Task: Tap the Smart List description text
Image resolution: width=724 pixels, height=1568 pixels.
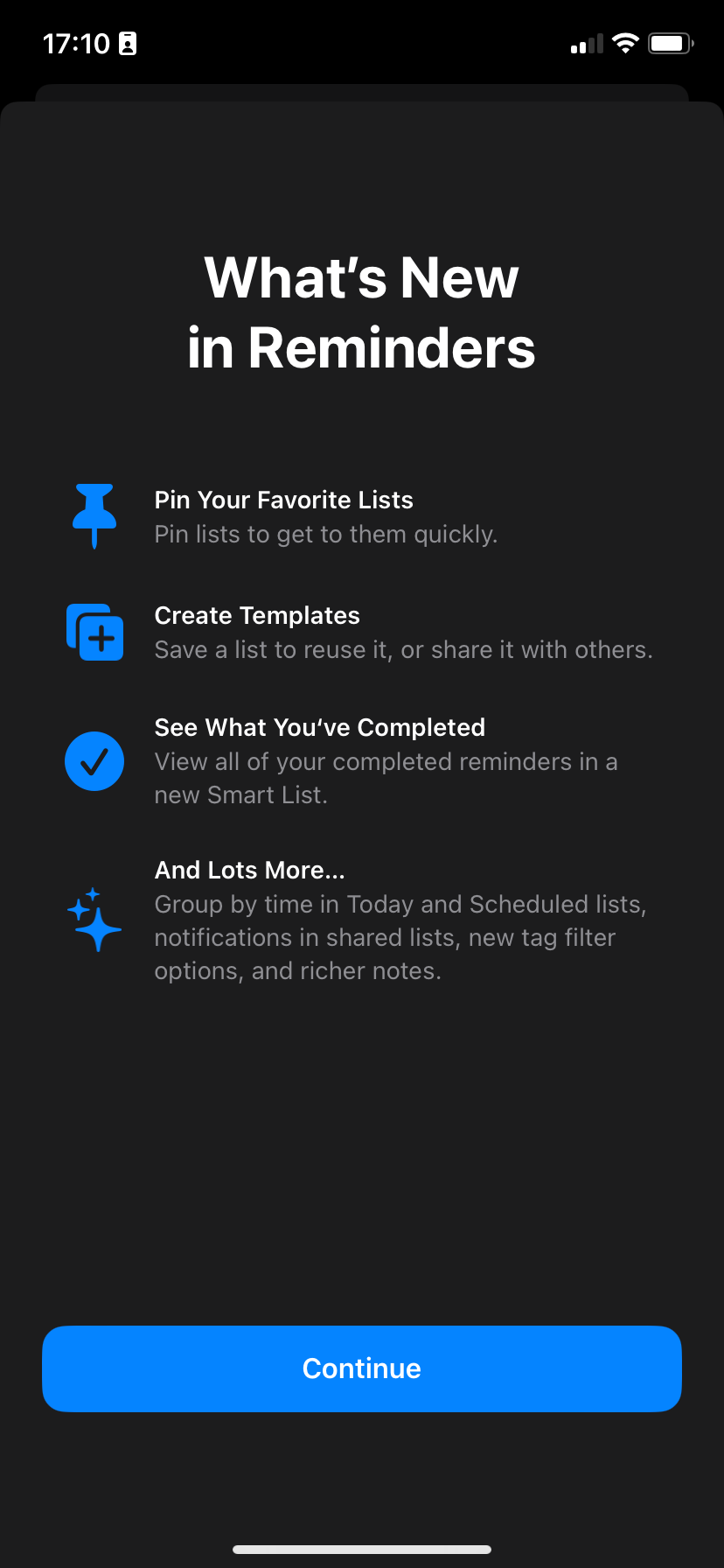Action: [x=386, y=778]
